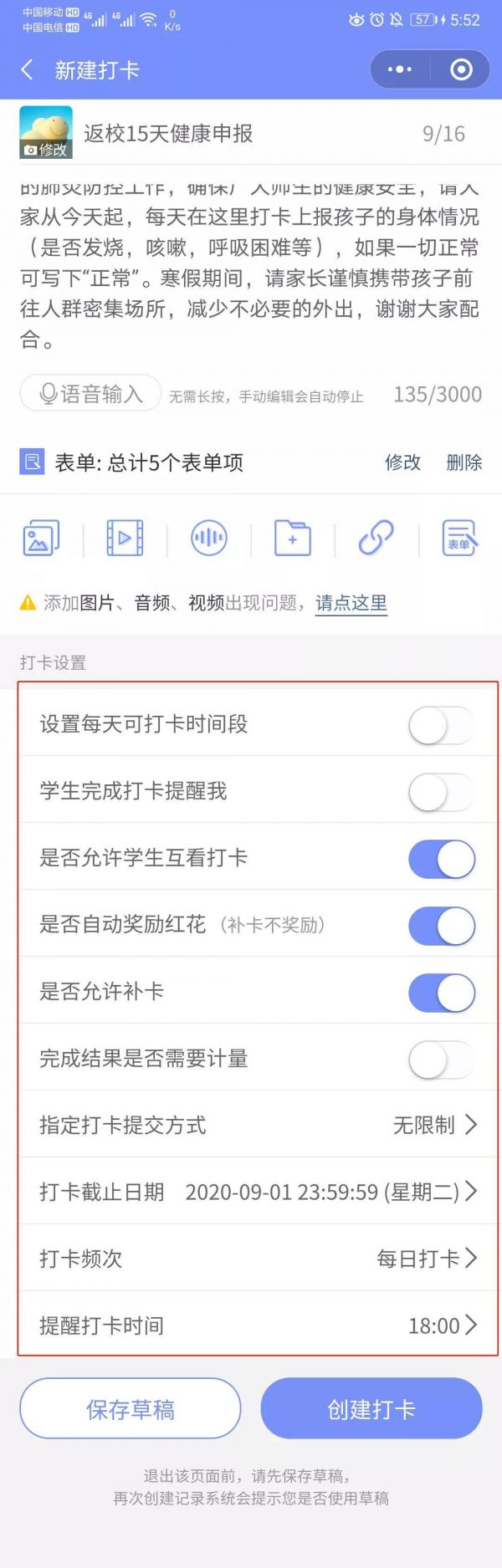The height and width of the screenshot is (1568, 502).
Task: Open the mini program overflow menu
Action: [x=400, y=70]
